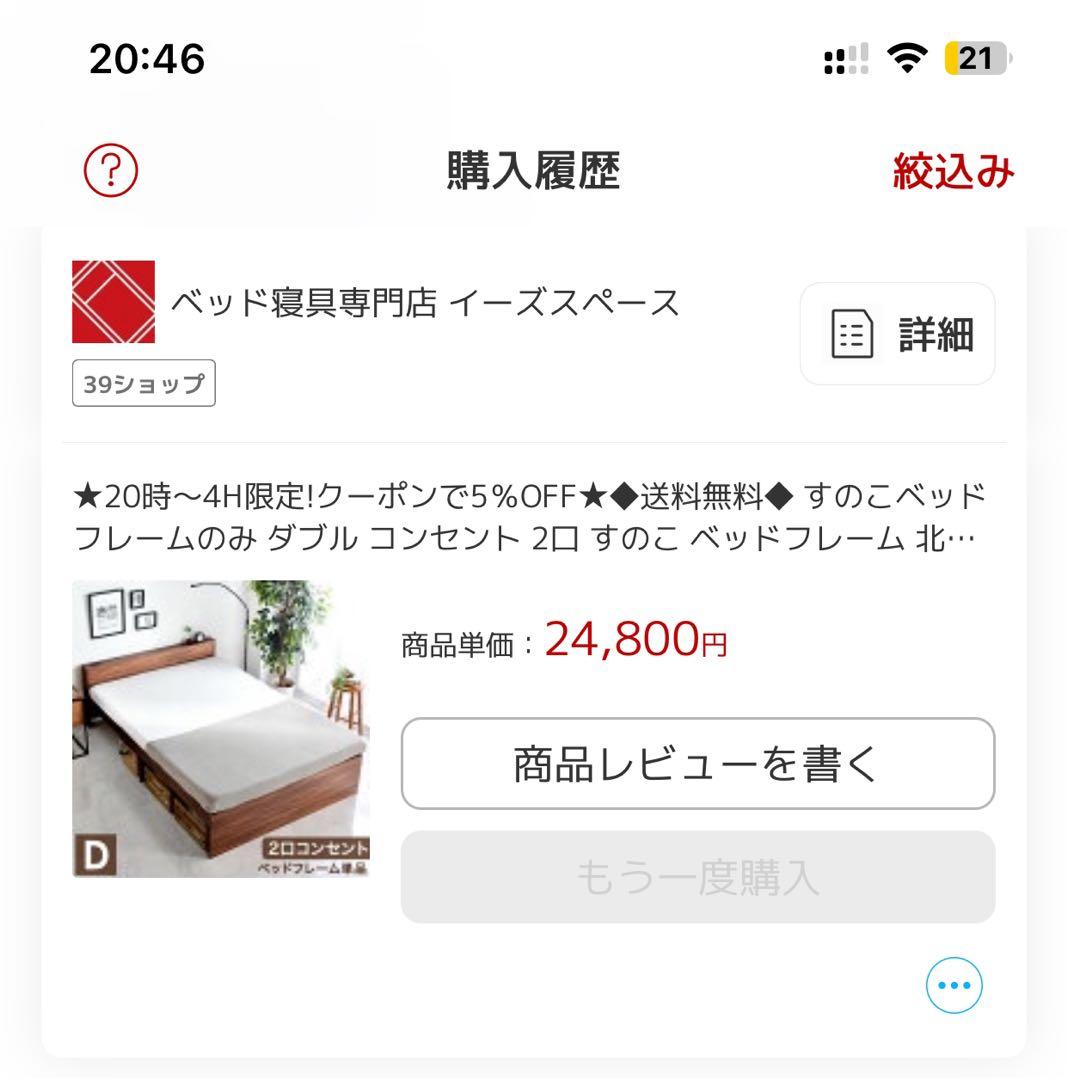This screenshot has height=1080, width=1068.
Task: Open the help question mark icon
Action: [110, 171]
